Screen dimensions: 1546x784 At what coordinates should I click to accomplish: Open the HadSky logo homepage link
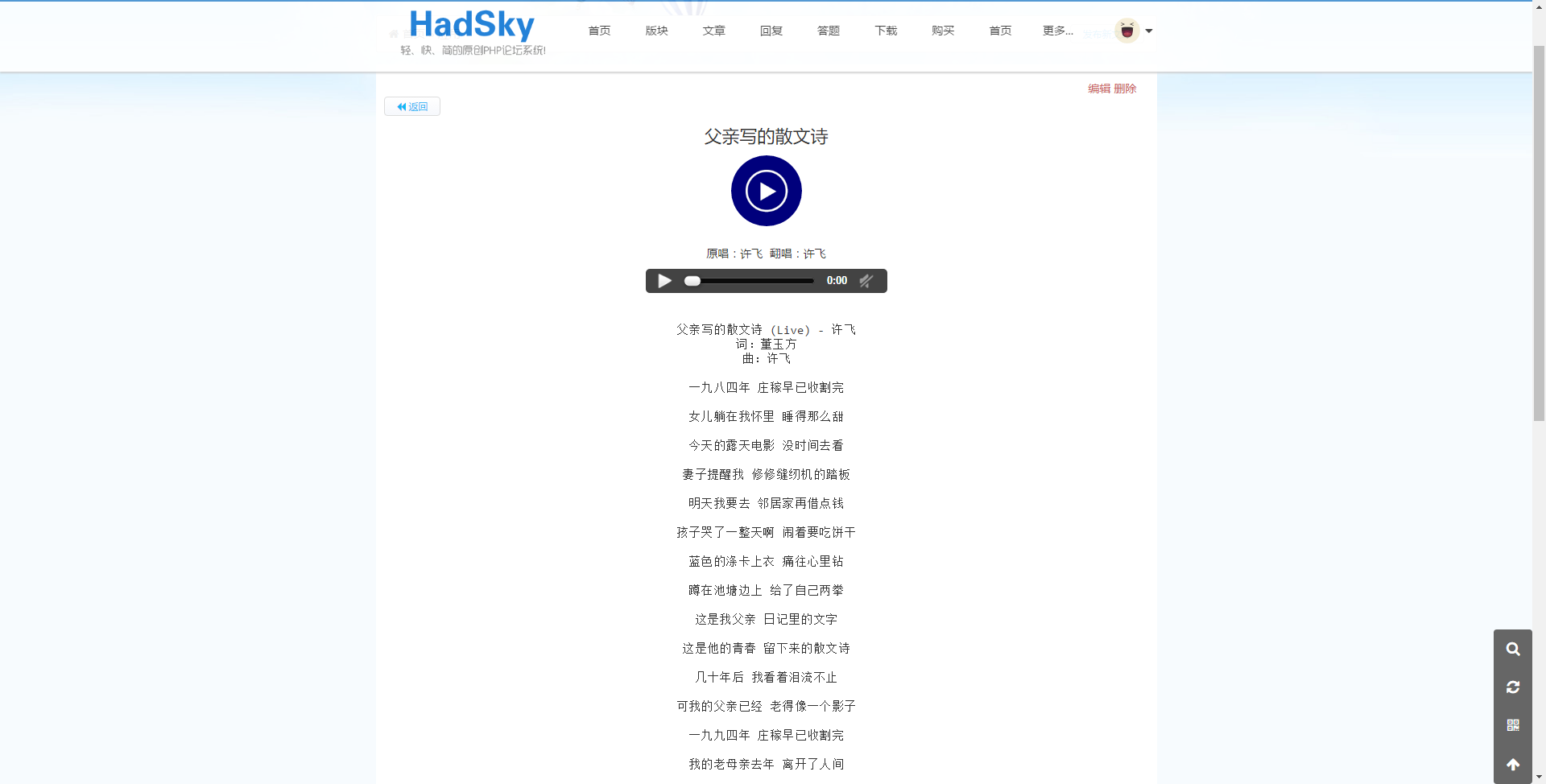472,26
